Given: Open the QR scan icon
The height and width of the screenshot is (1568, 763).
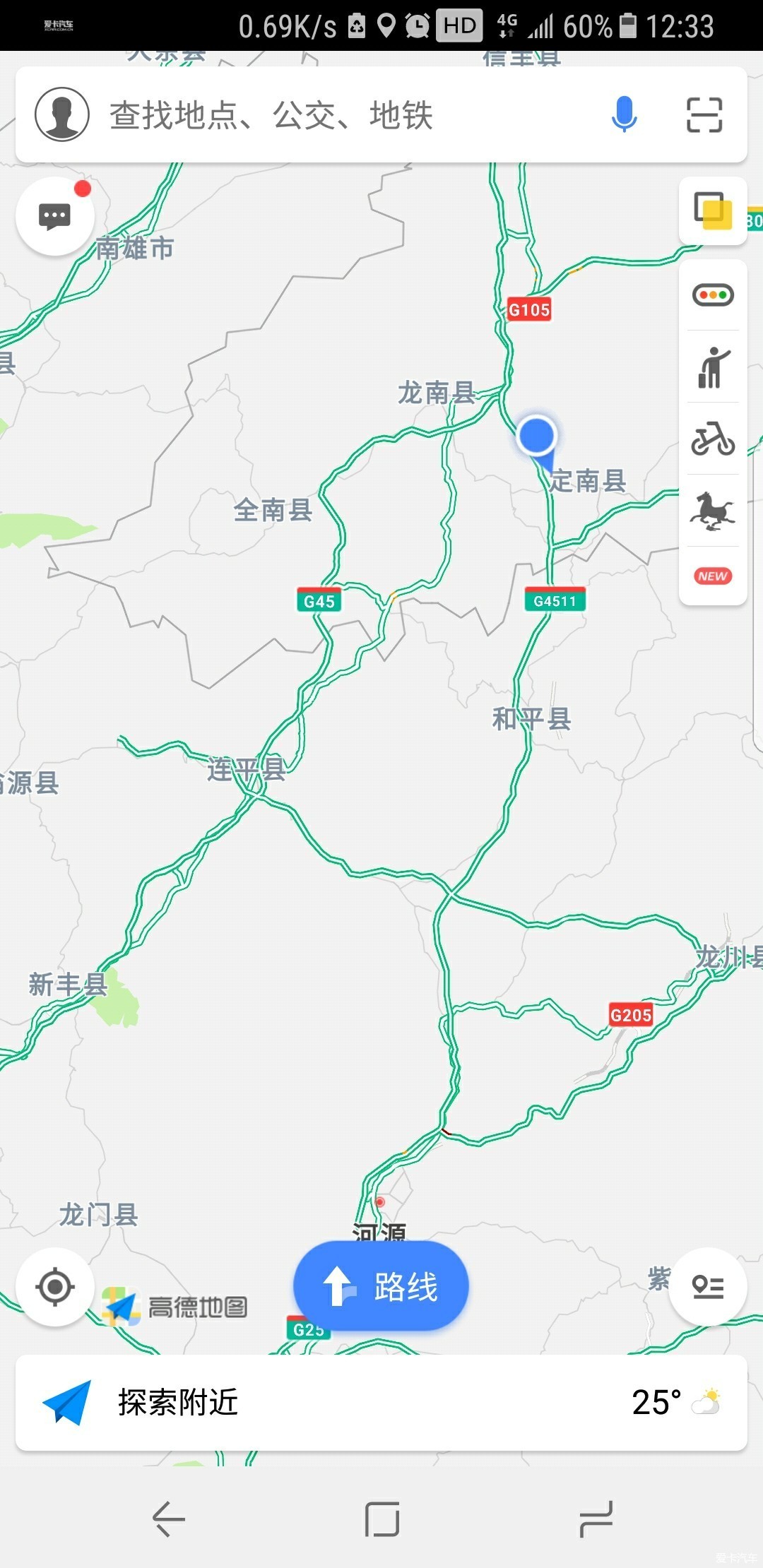Looking at the screenshot, I should [704, 115].
